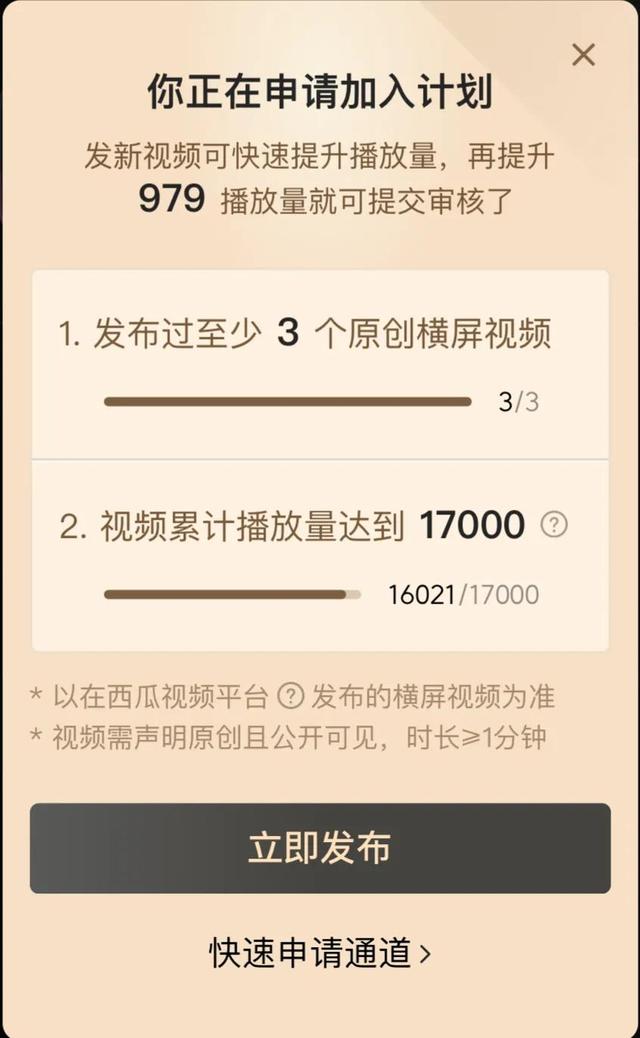Close the plan application dialog

click(583, 55)
